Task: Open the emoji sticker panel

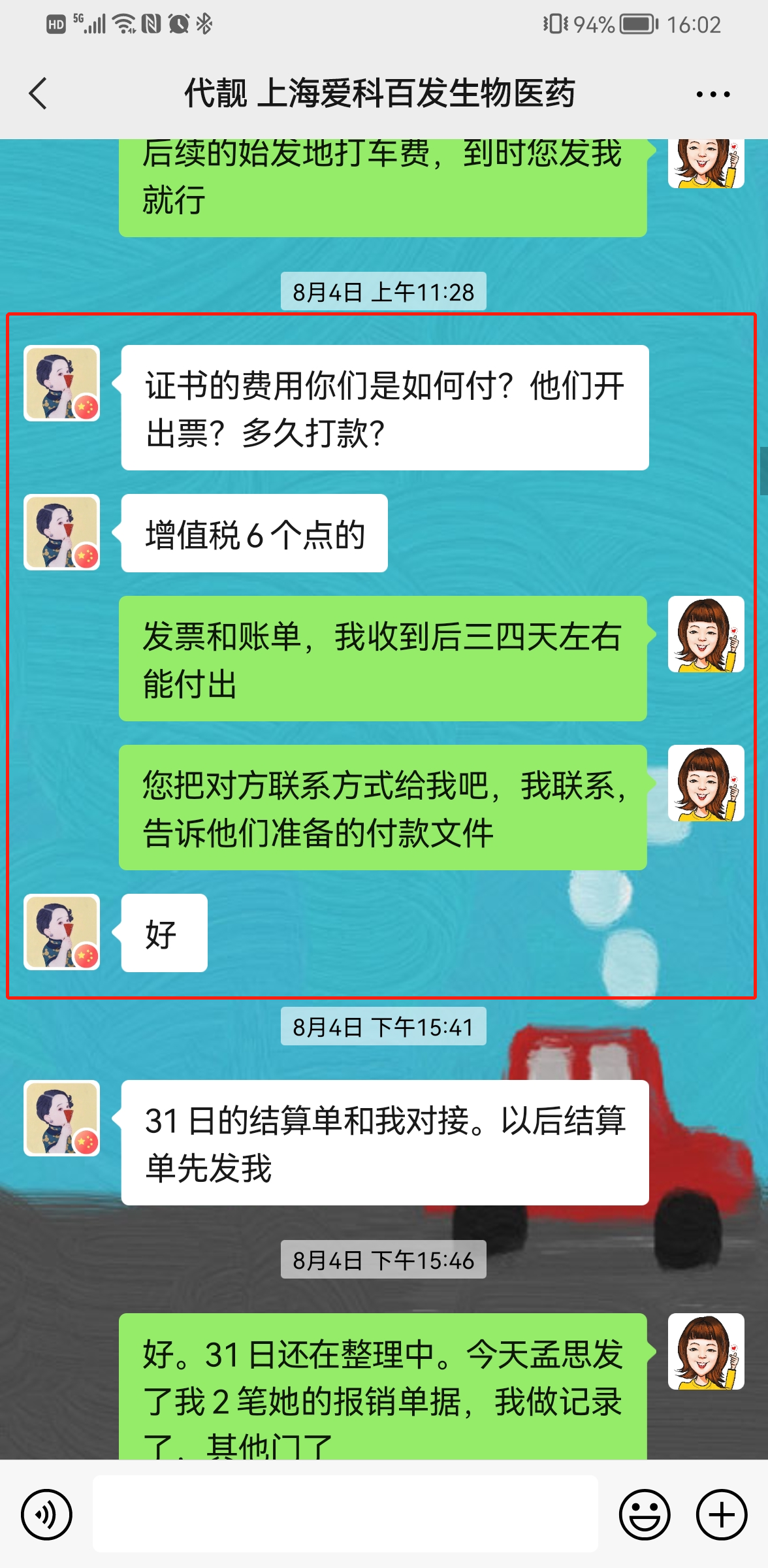Action: coord(644,1514)
